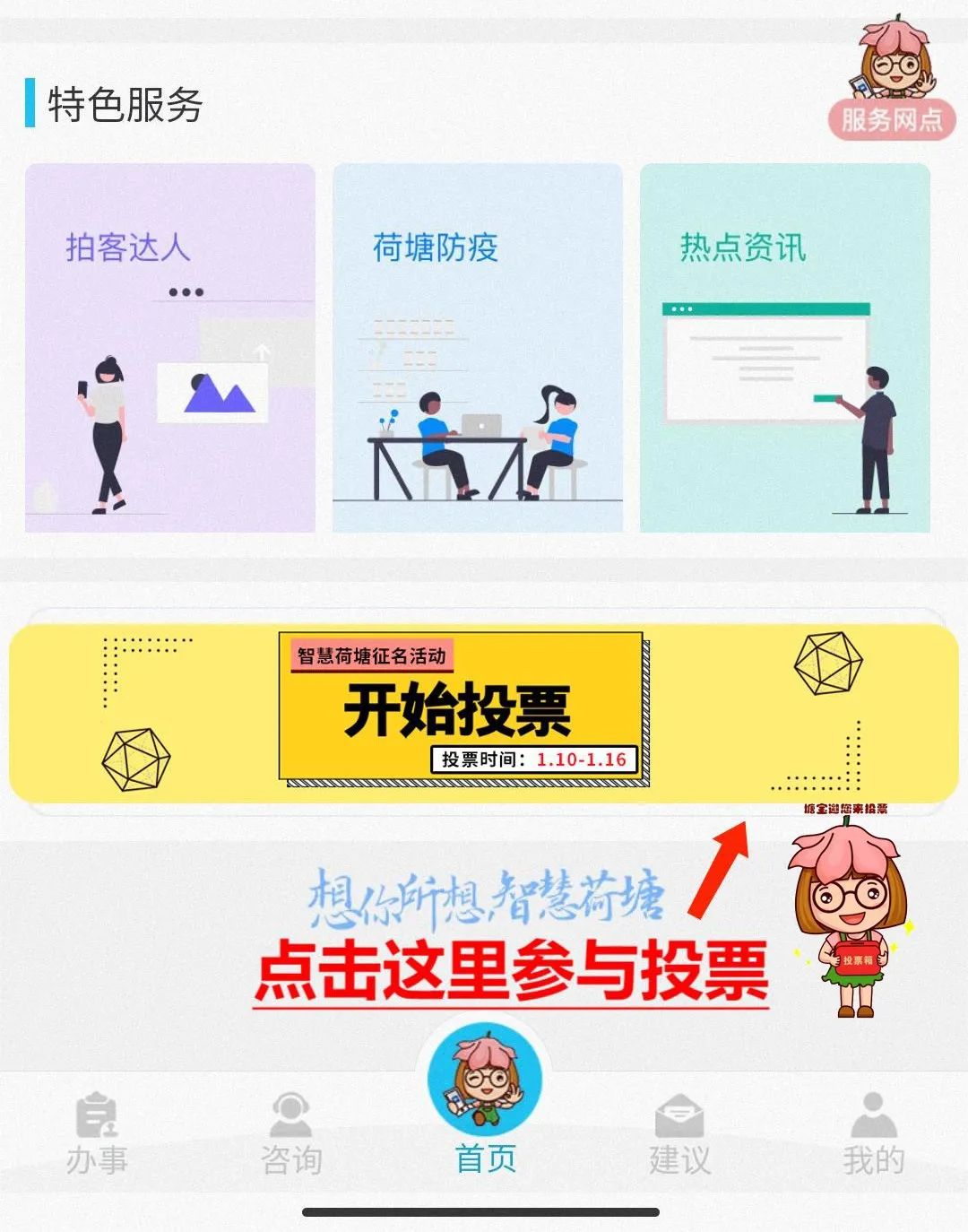Open the 拍客达人 service card
The image size is (968, 1232).
[170, 348]
